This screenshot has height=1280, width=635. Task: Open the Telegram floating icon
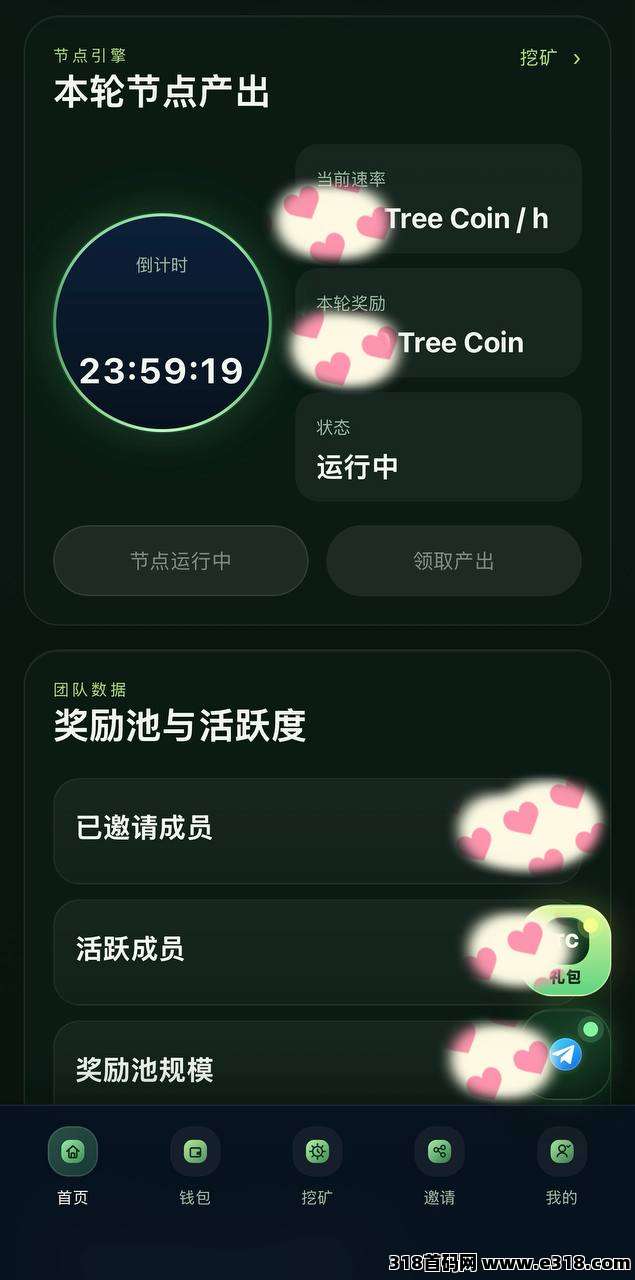[566, 1054]
